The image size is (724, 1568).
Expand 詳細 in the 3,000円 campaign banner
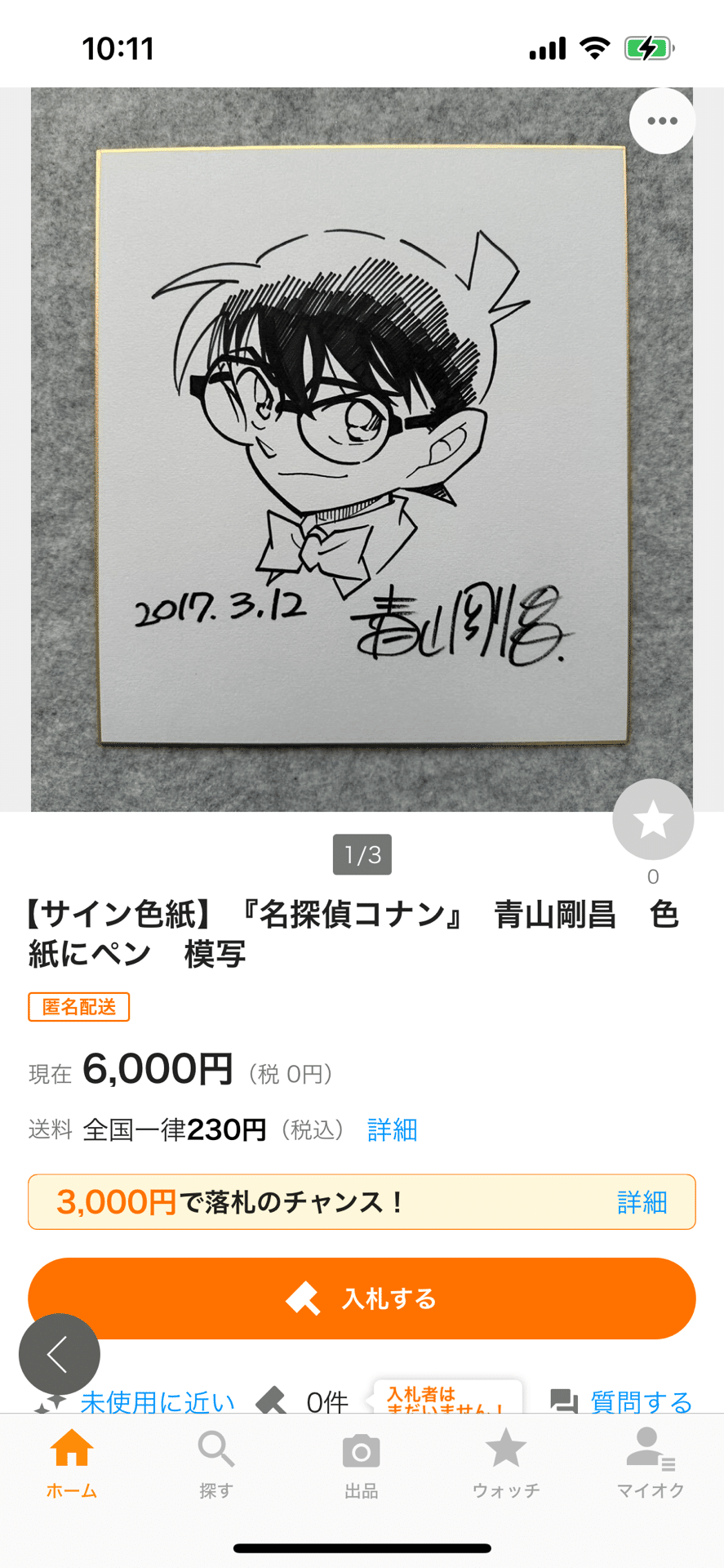(642, 1202)
